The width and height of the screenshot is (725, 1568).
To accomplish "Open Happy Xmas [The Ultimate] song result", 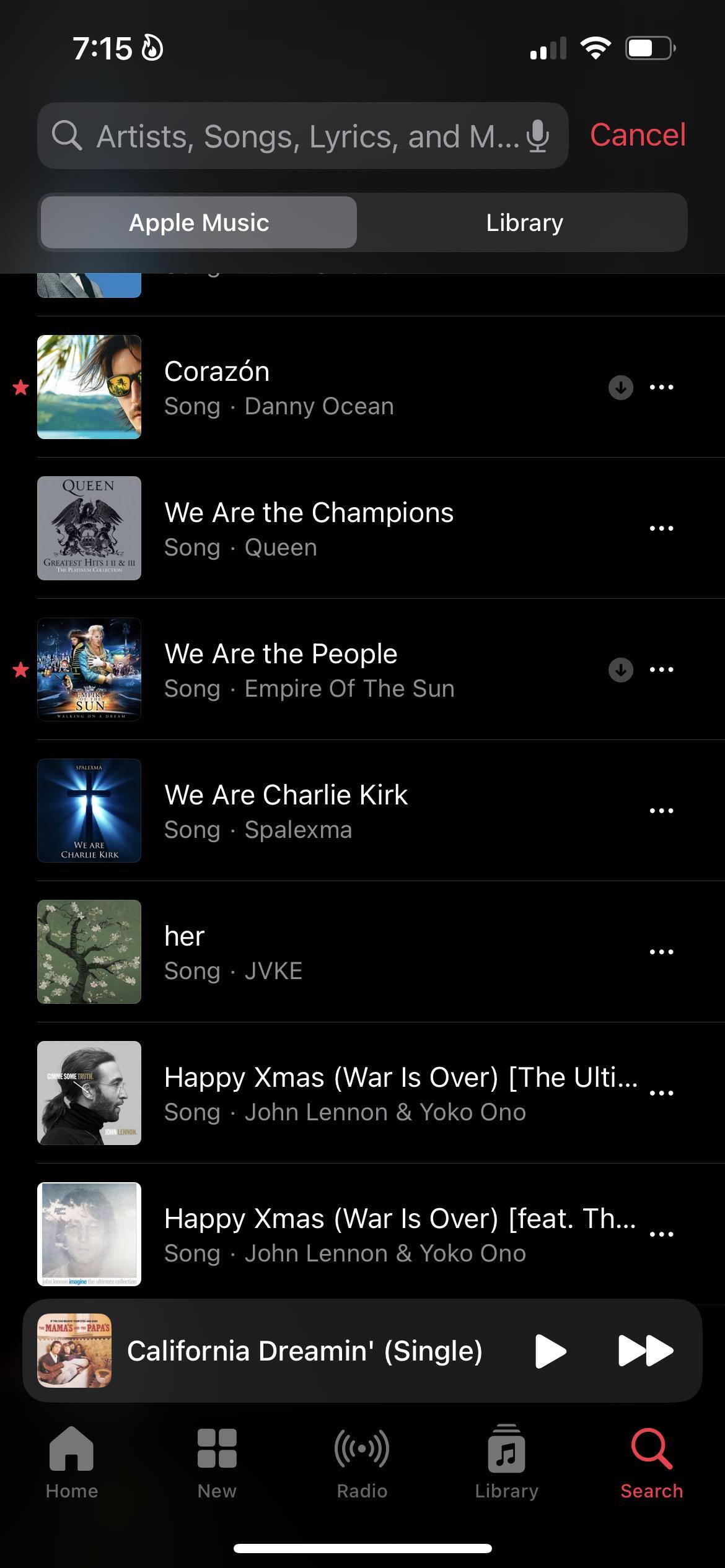I will tap(372, 1093).
